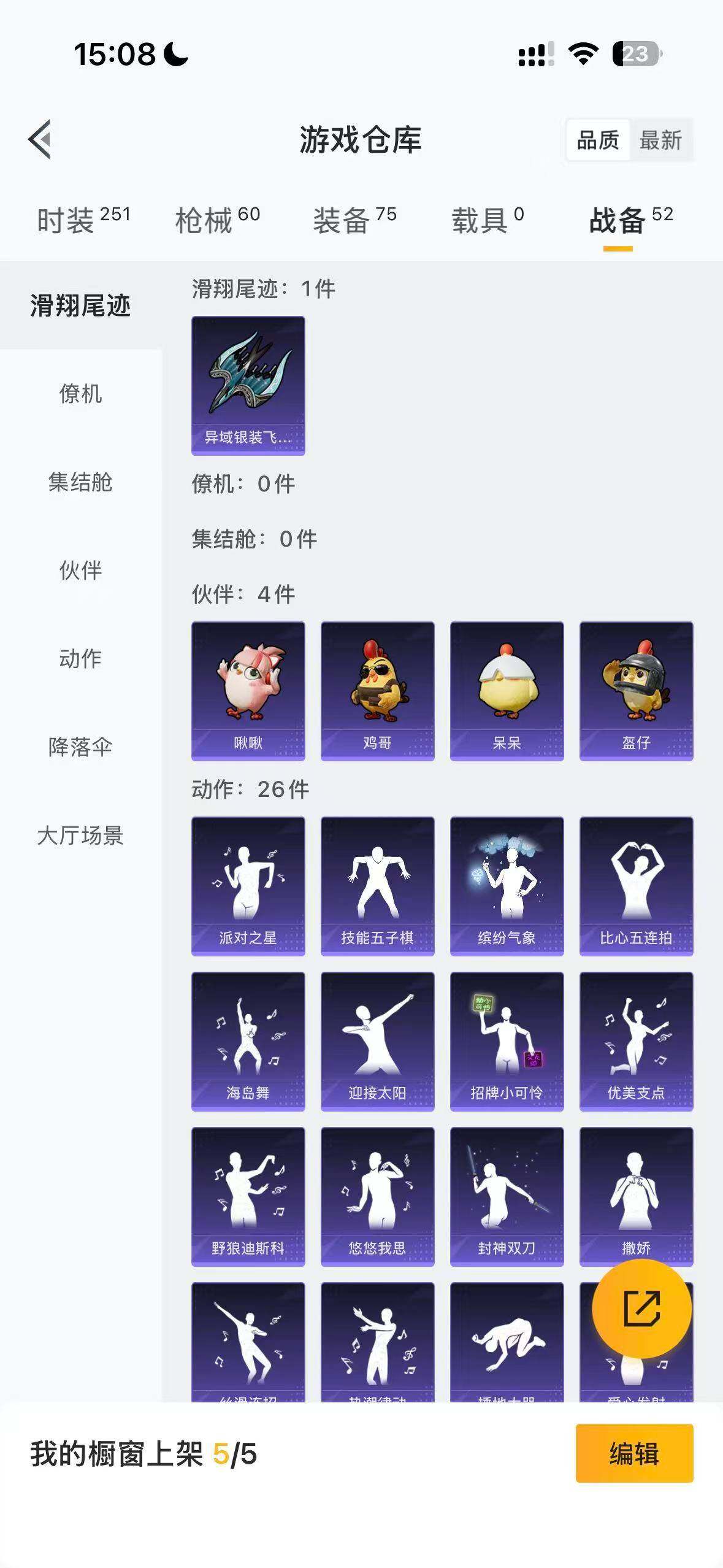Select 集结舱 in the side menu
723x1568 pixels.
click(x=80, y=482)
